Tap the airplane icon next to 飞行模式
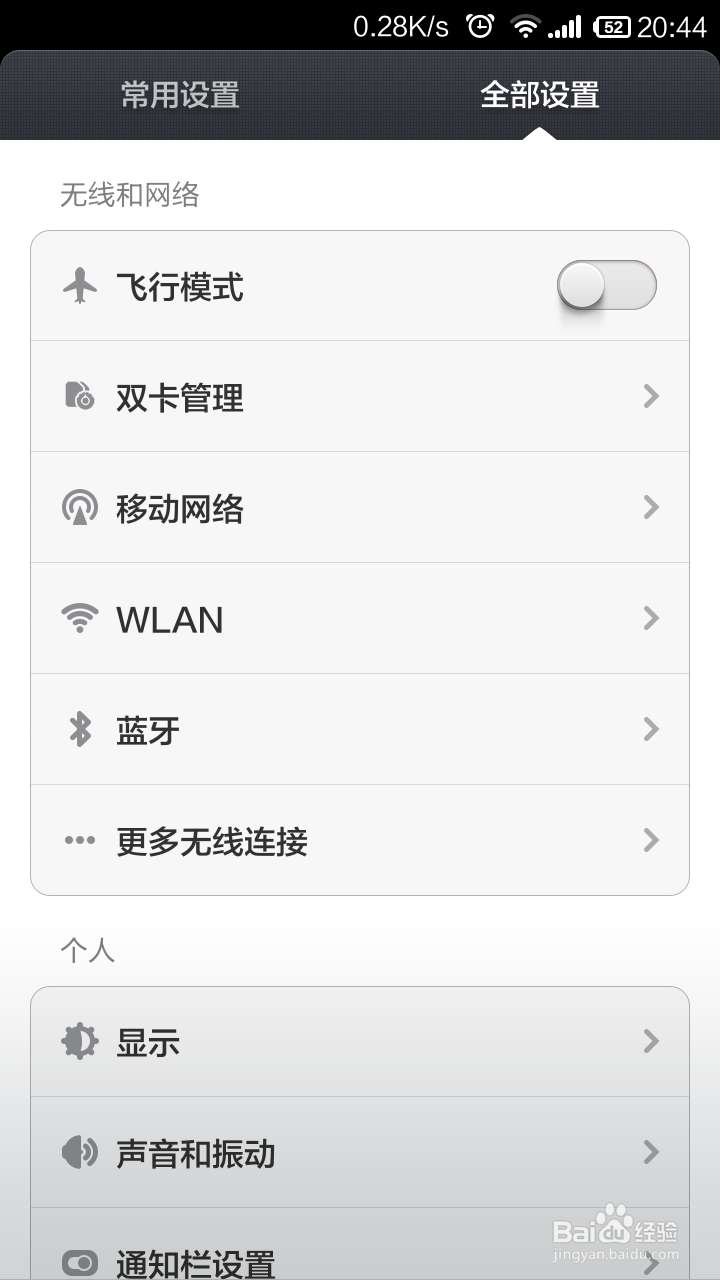Image resolution: width=720 pixels, height=1280 pixels. (78, 285)
